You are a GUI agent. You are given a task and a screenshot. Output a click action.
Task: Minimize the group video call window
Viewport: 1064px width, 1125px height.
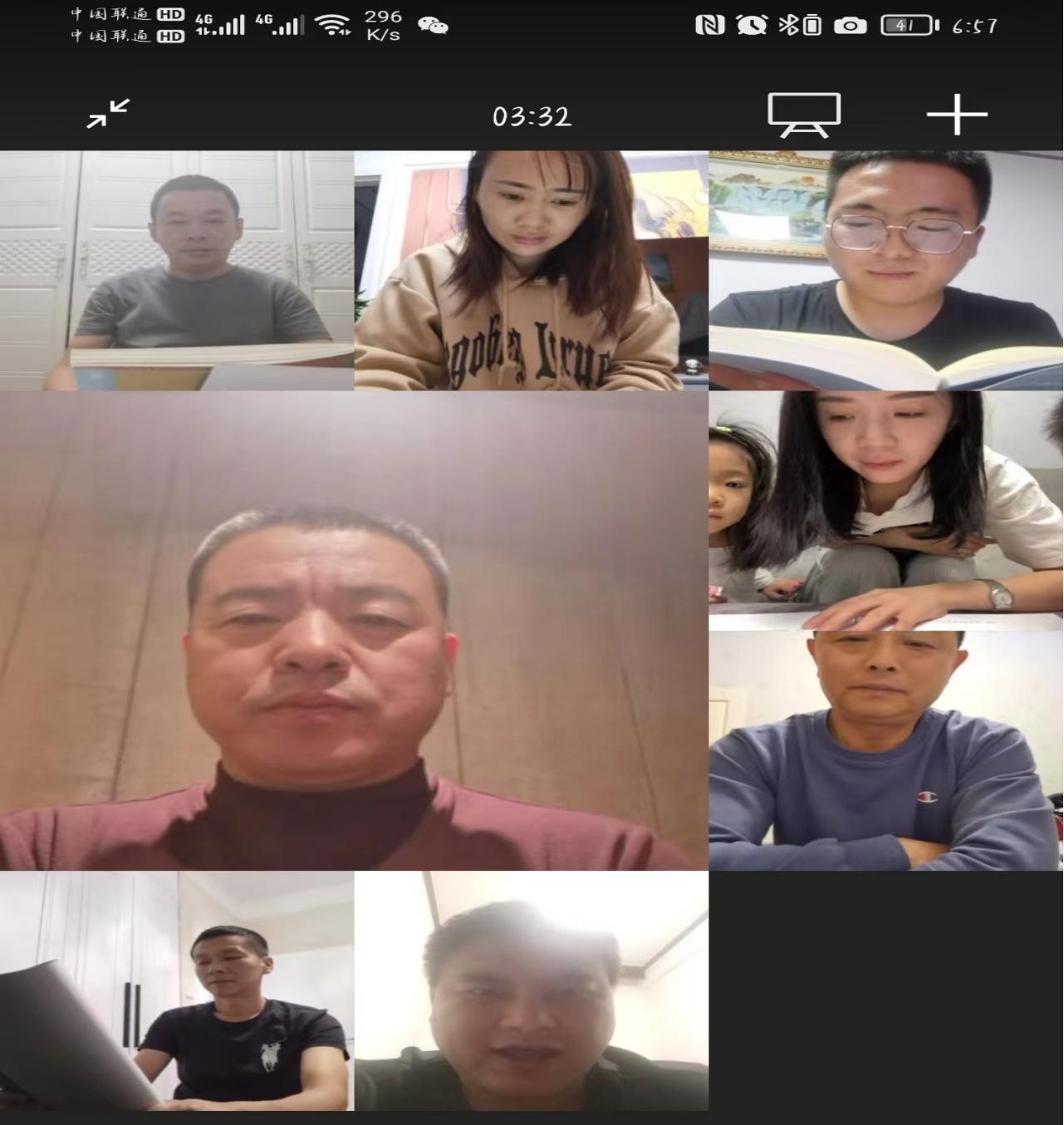[109, 114]
